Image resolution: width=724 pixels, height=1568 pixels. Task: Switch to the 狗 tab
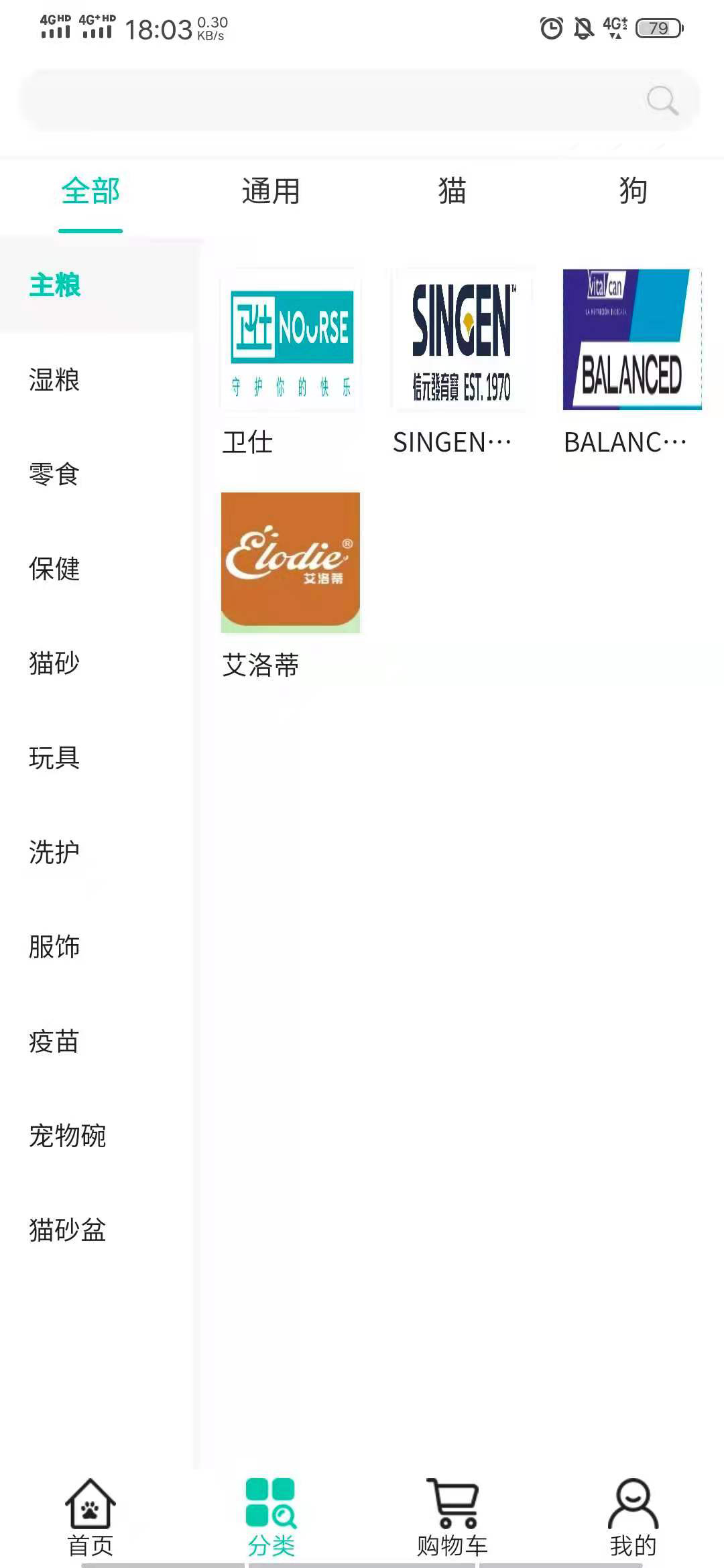tap(633, 191)
